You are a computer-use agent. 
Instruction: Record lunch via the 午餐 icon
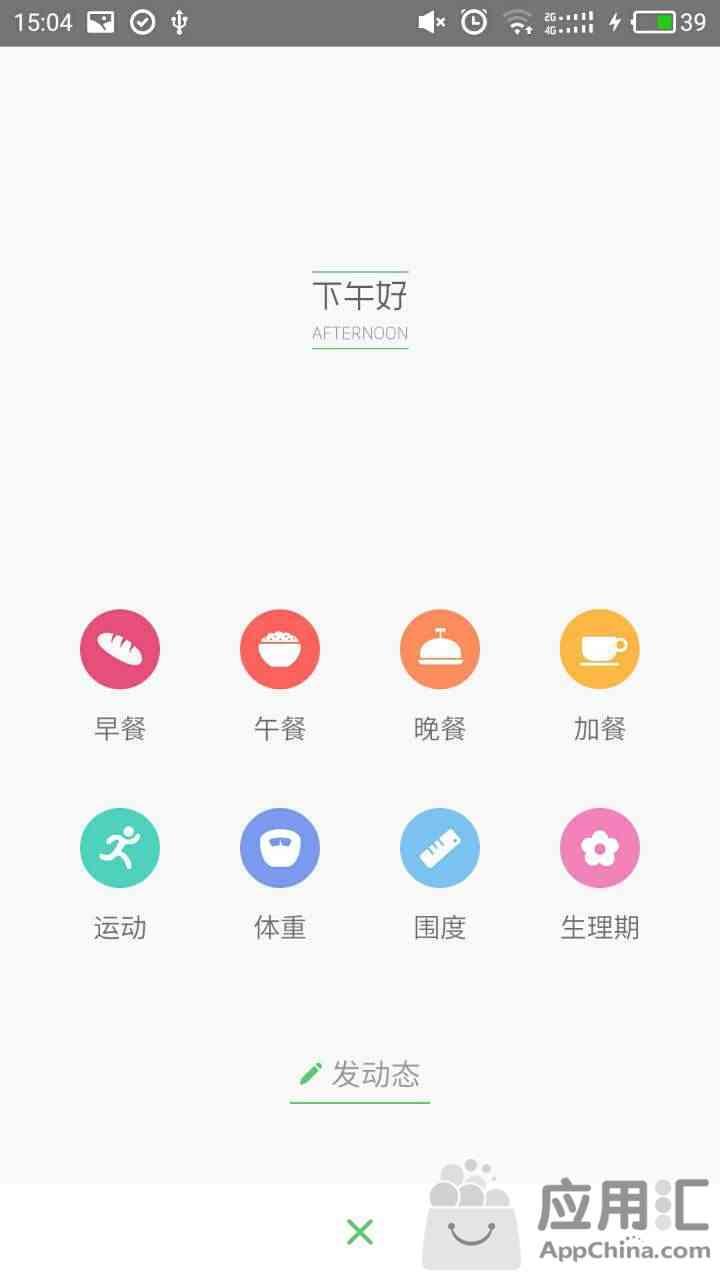pos(280,649)
